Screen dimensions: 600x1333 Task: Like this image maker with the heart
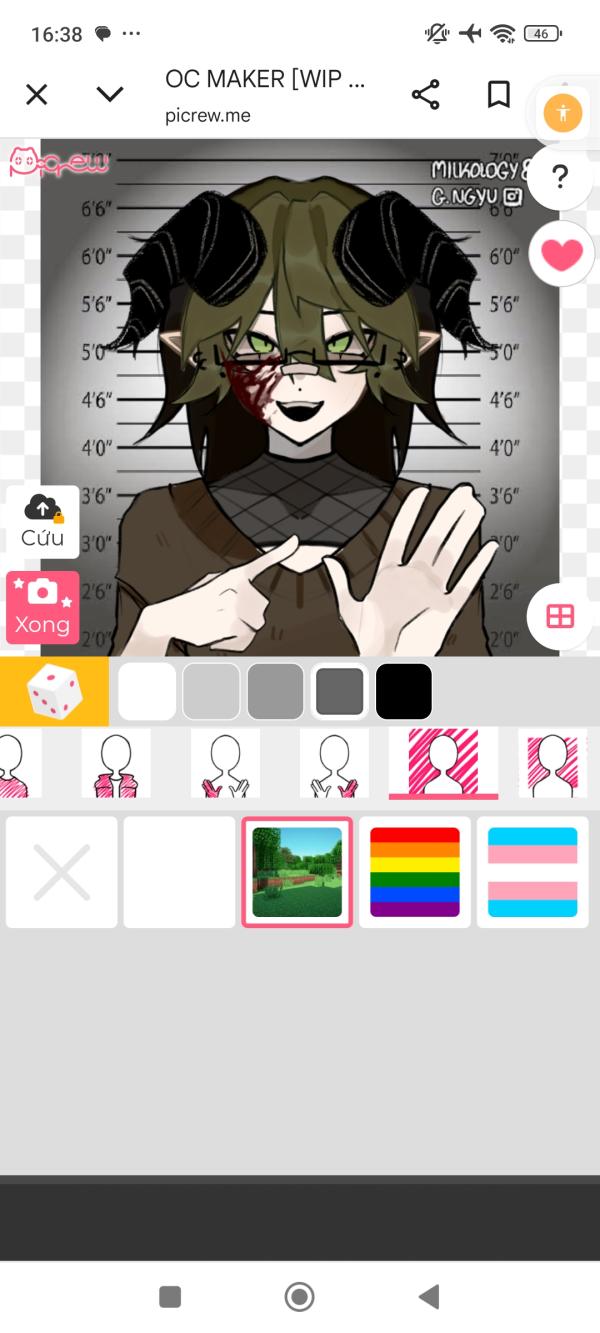tap(562, 254)
